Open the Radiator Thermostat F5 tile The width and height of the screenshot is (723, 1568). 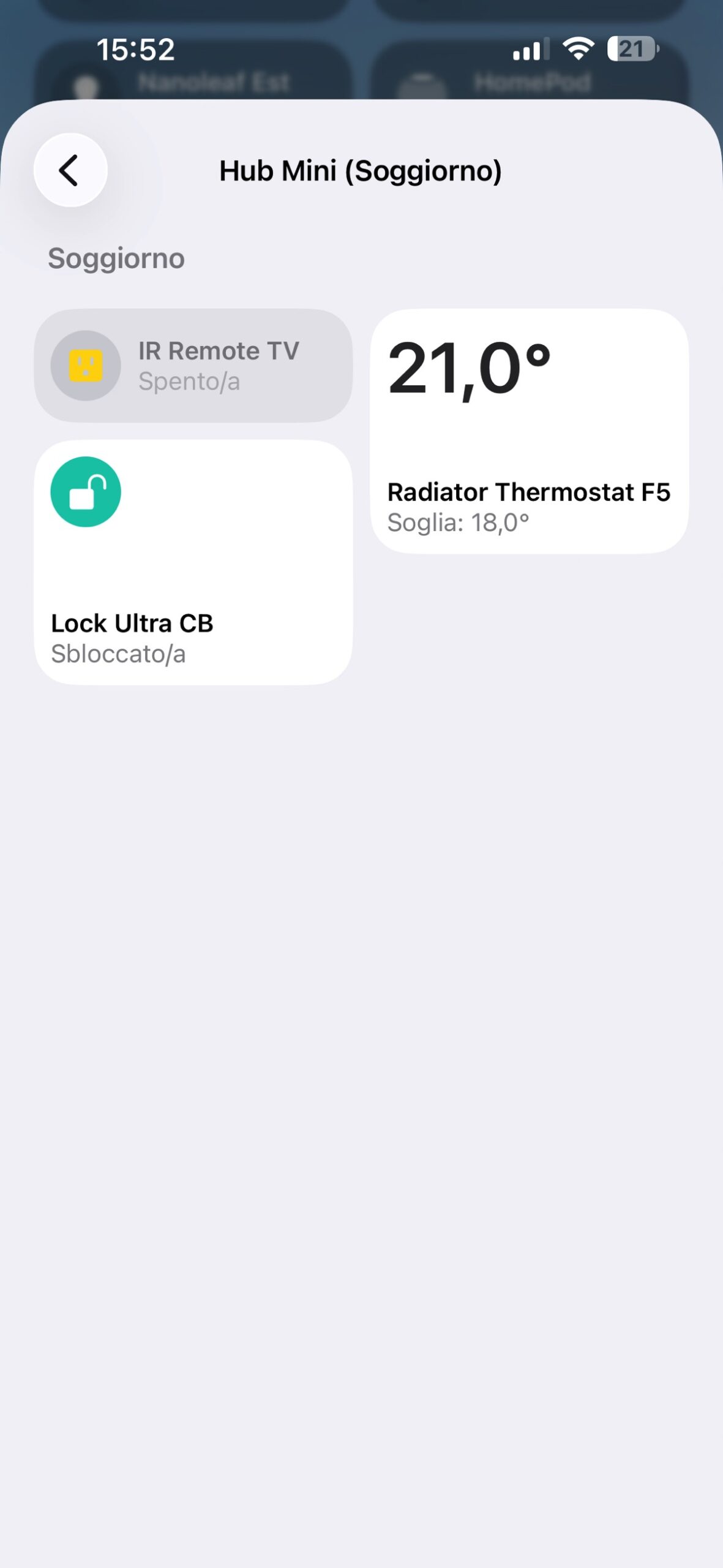click(529, 431)
